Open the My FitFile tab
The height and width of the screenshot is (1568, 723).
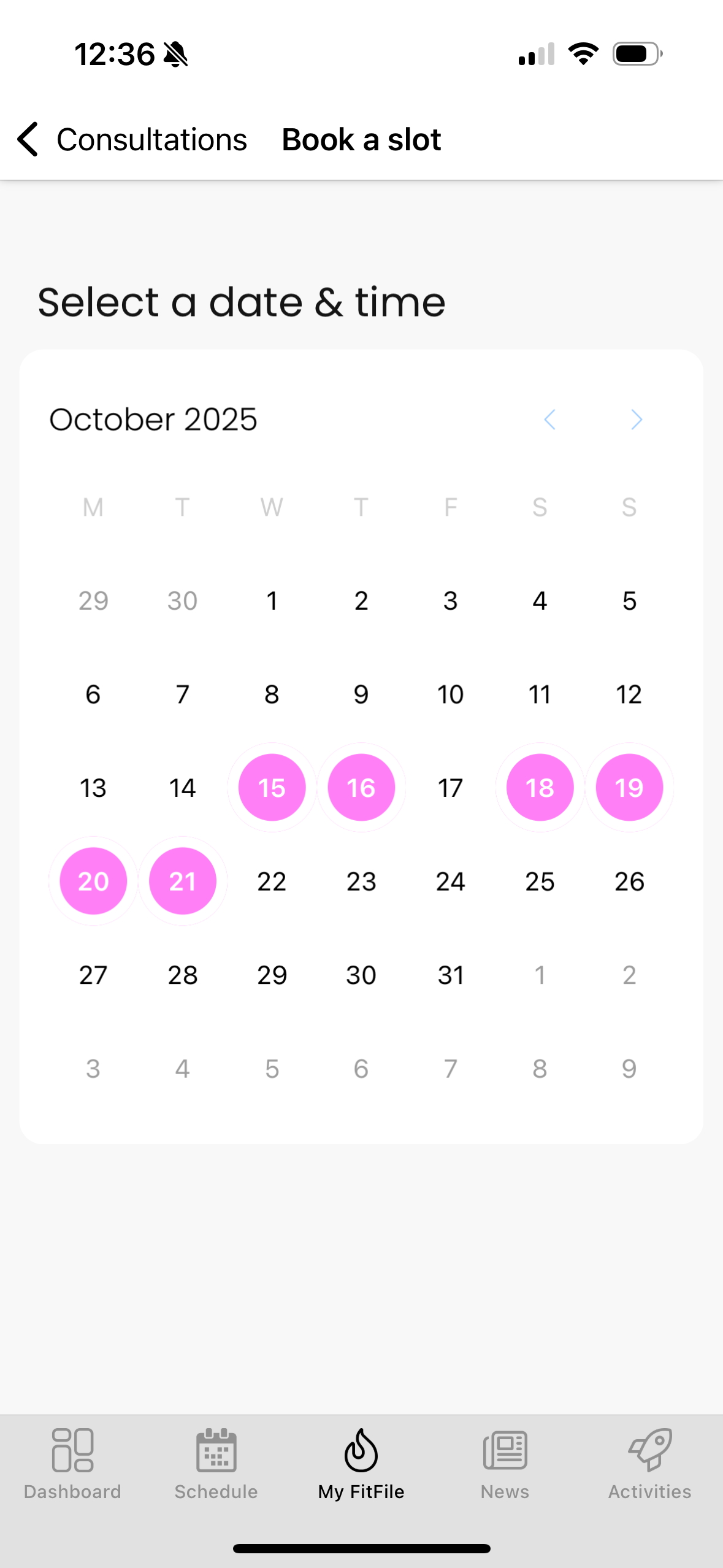point(361,1464)
